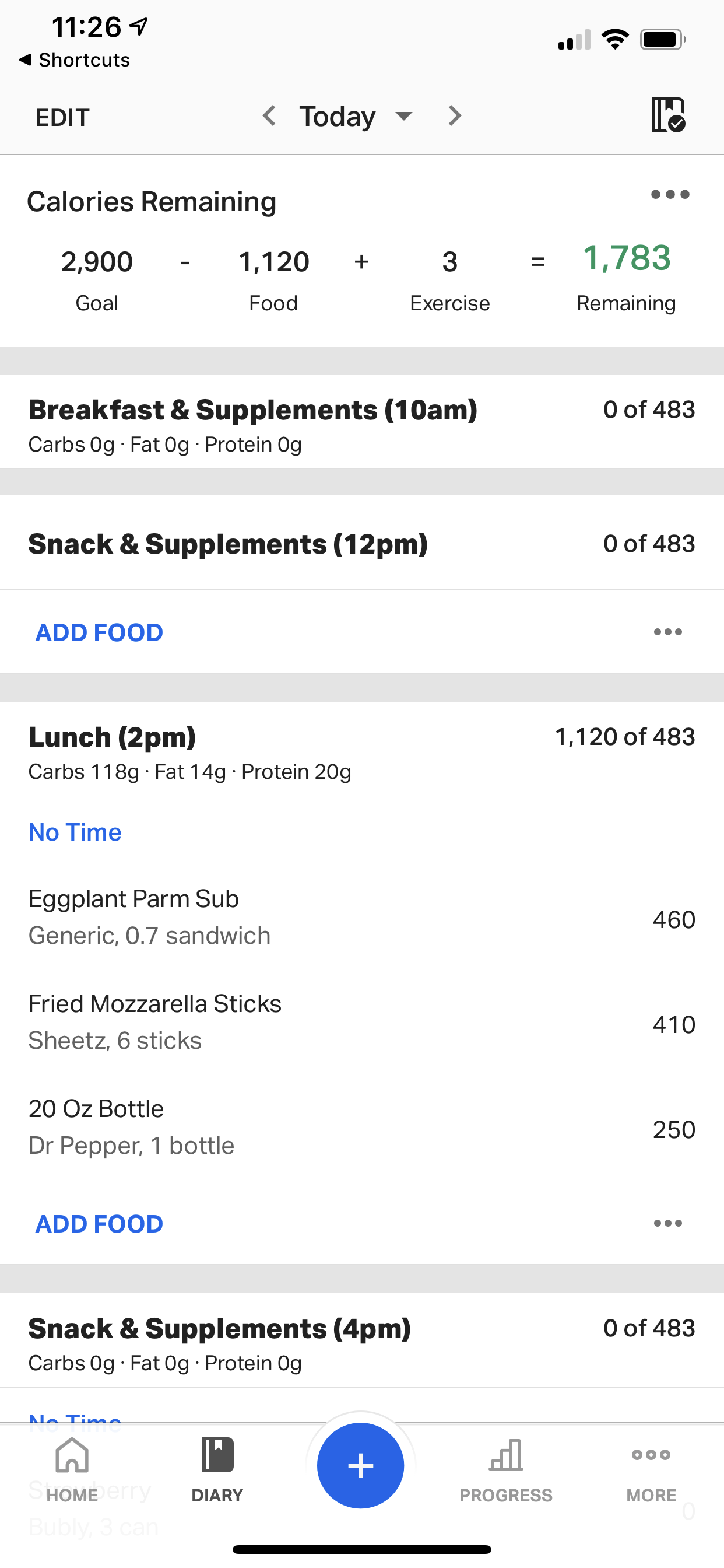Tap the blue plus quick-add button
Viewport: 724px width, 1568px height.
[x=361, y=1466]
